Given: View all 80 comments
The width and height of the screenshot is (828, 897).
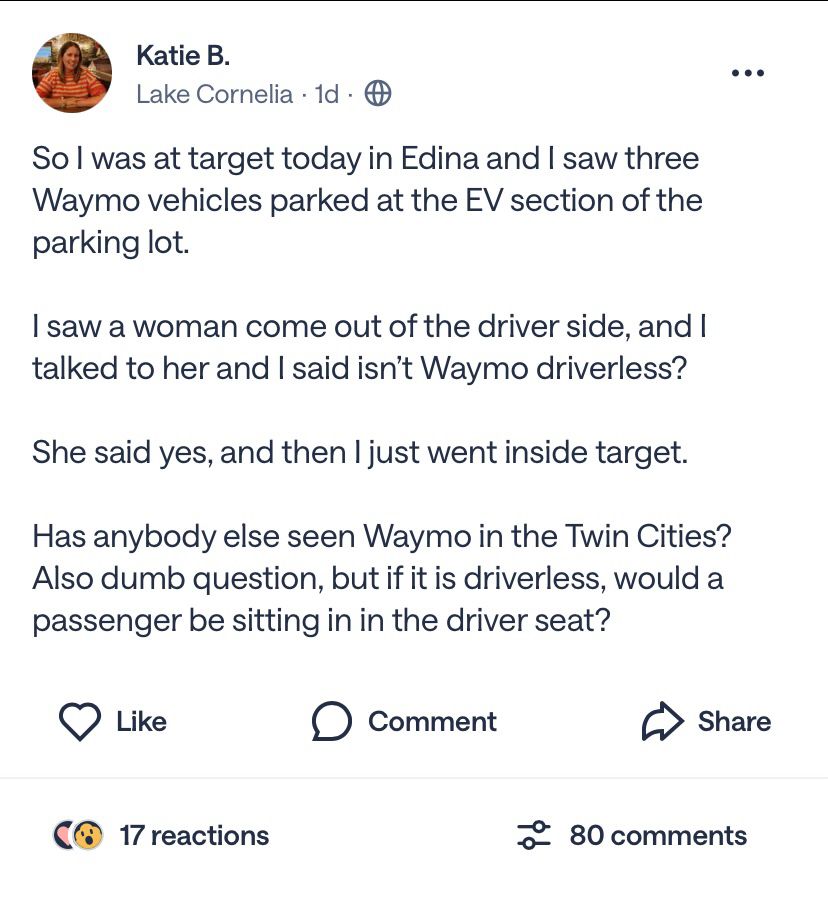Looking at the screenshot, I should click(660, 836).
